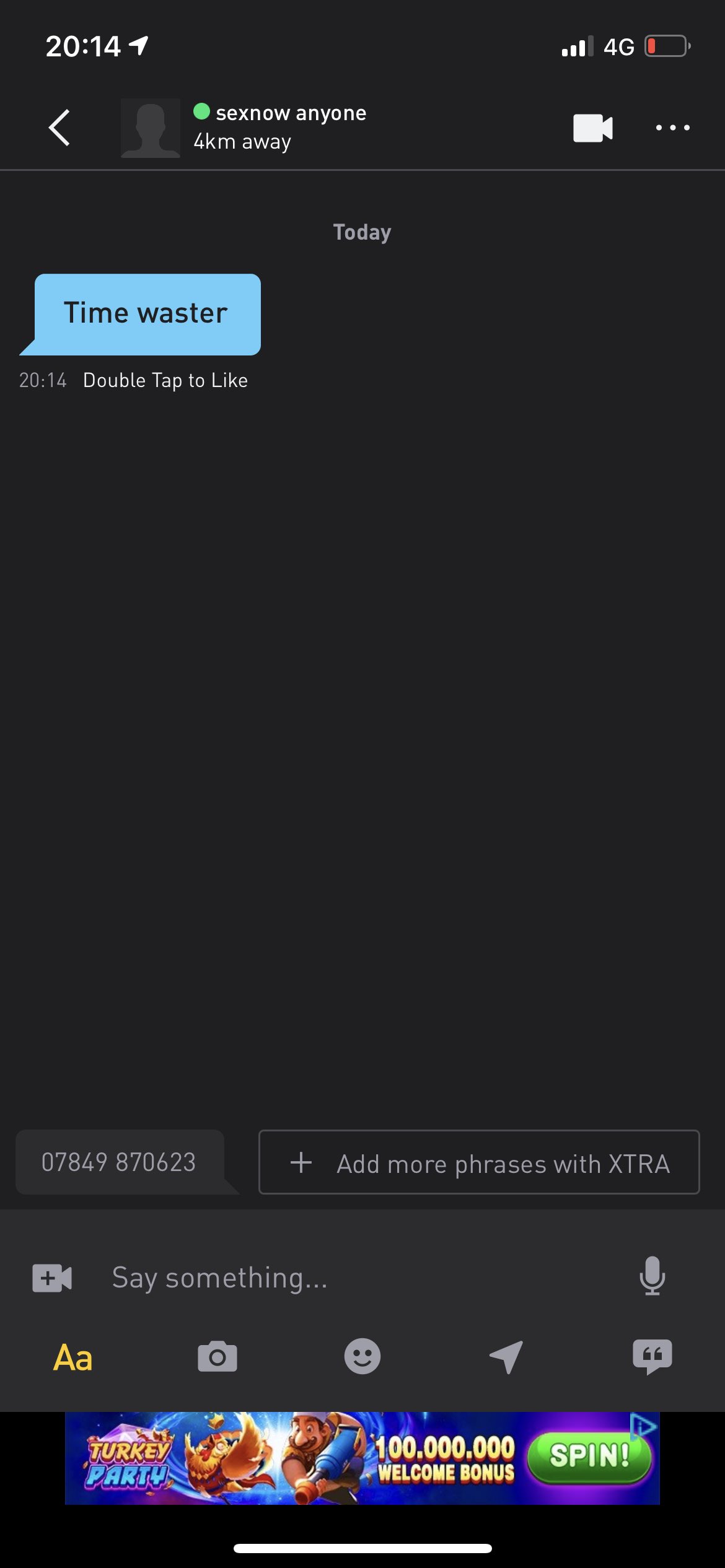
Task: Tap the video-plus icon beside the message field
Action: coord(52,1278)
